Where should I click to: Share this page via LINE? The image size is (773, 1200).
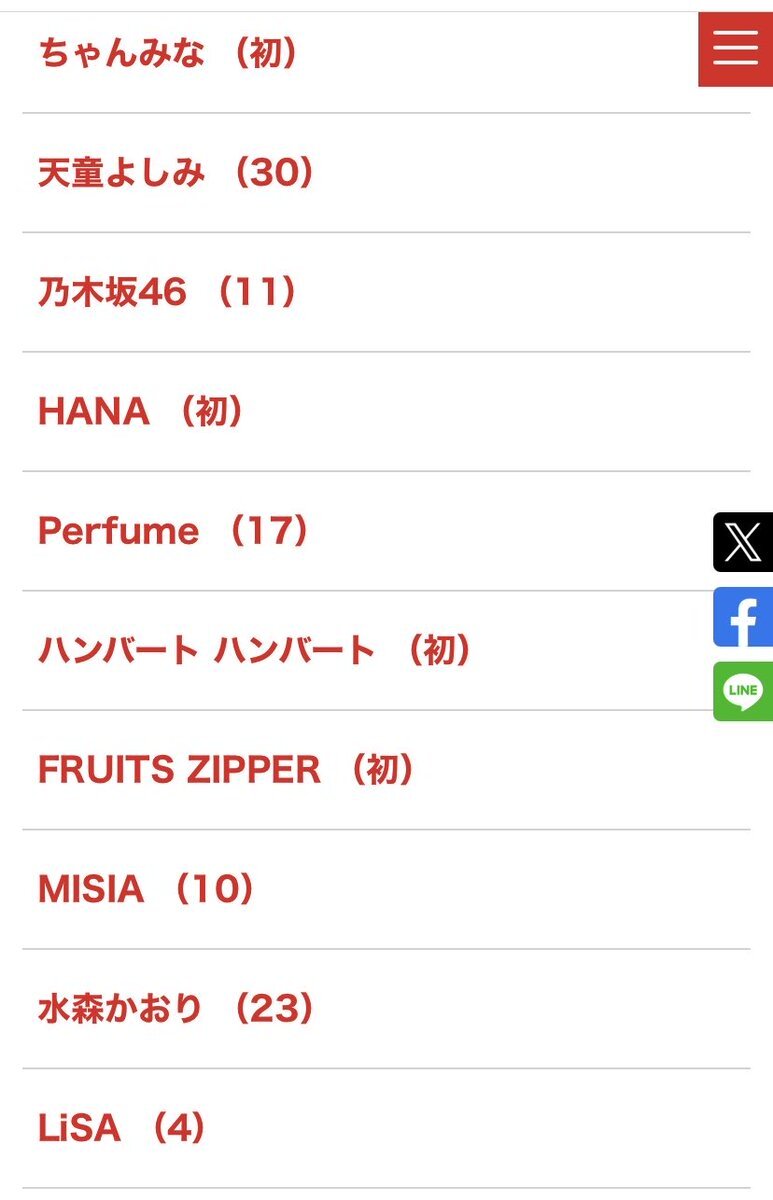tap(742, 691)
